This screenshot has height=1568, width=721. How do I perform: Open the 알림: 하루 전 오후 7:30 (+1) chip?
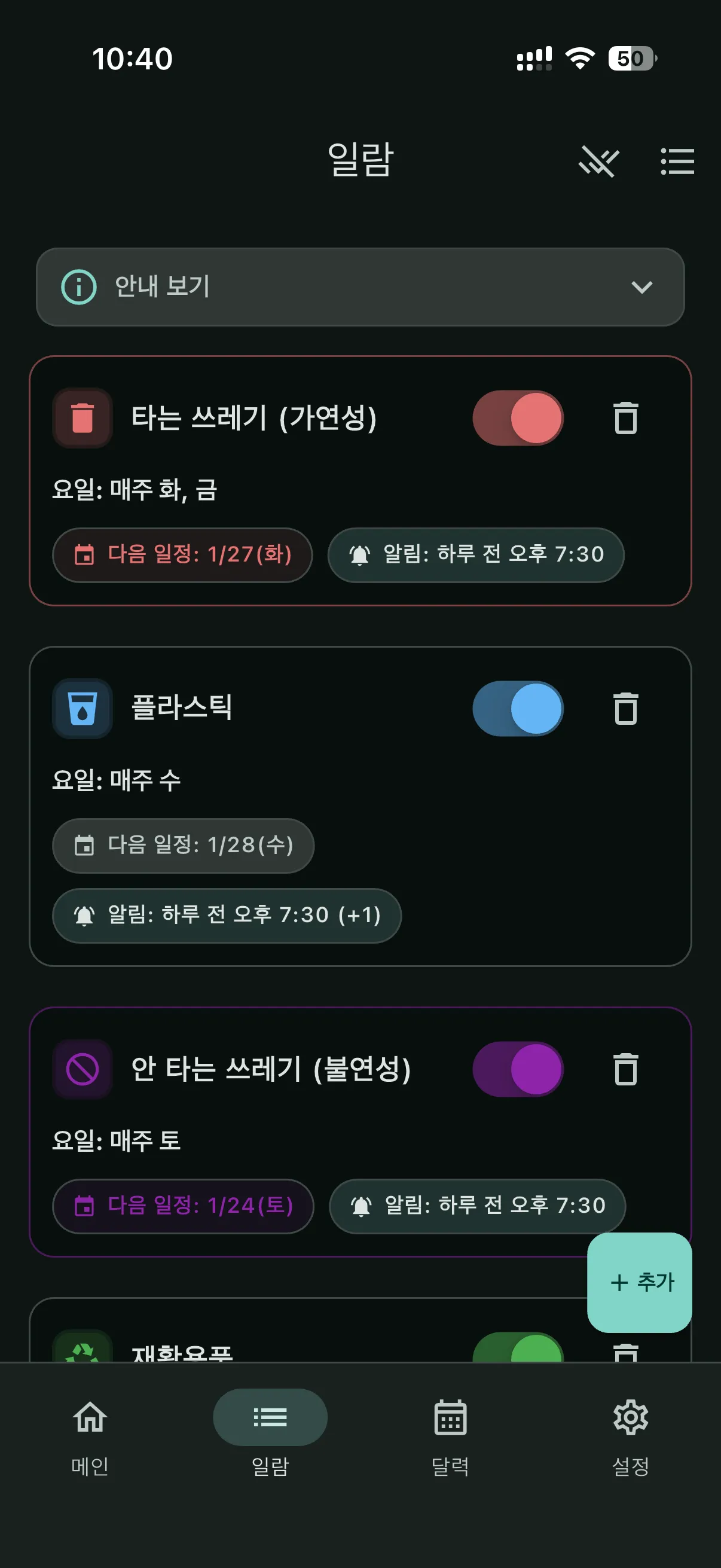228,916
